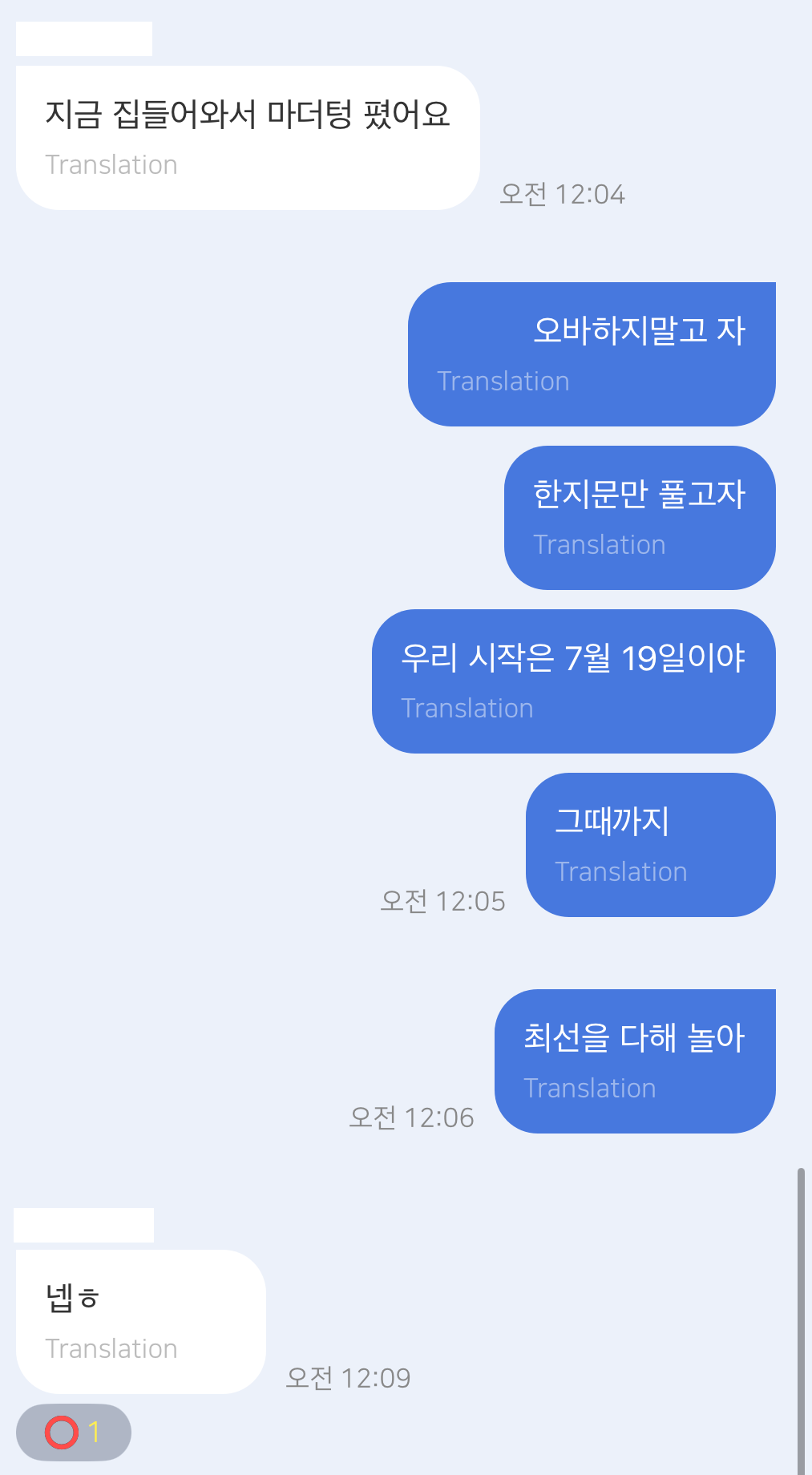
Task: Click the red circle read-status icon
Action: pos(61,1431)
